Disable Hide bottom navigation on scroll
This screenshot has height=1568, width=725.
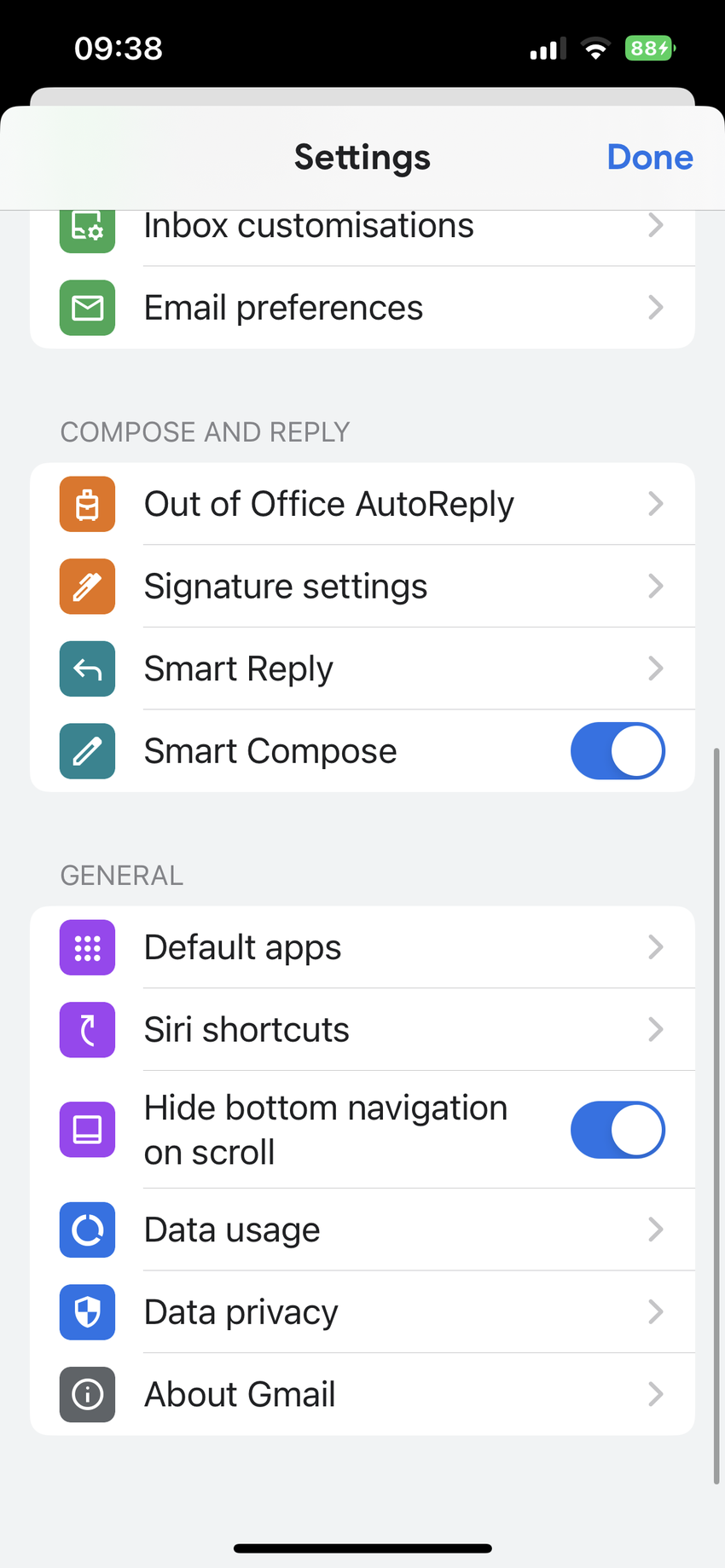click(617, 1130)
